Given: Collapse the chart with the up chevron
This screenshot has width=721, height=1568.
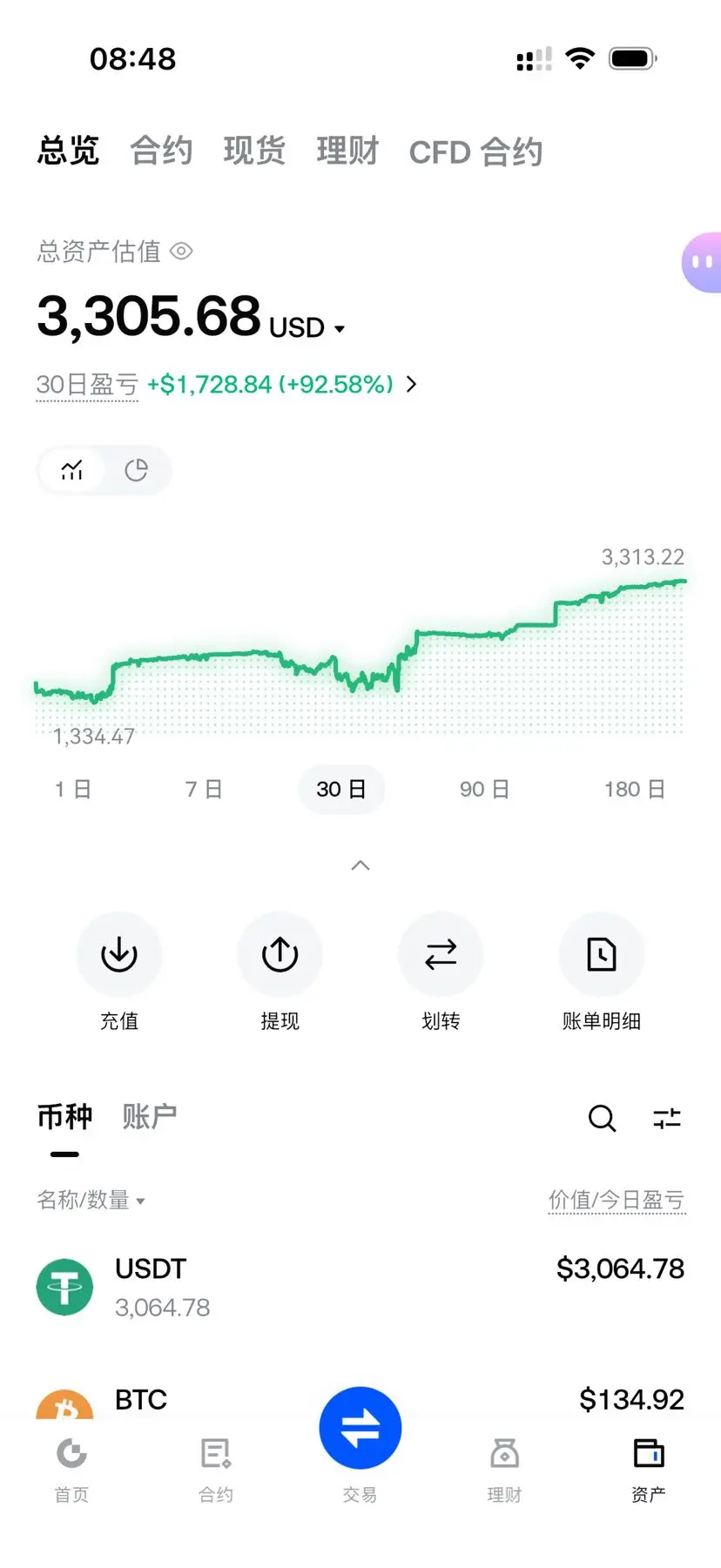Looking at the screenshot, I should point(360,865).
